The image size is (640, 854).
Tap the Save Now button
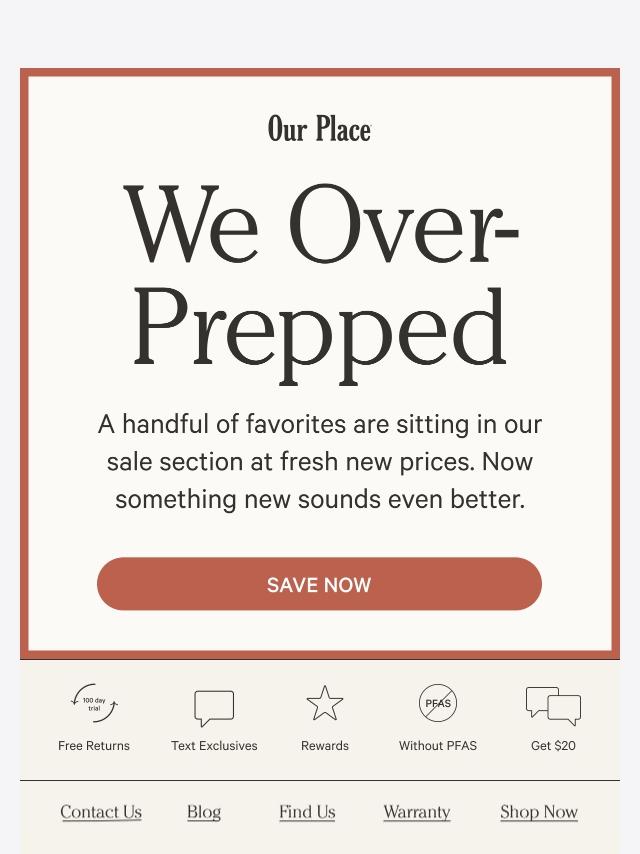tap(319, 584)
